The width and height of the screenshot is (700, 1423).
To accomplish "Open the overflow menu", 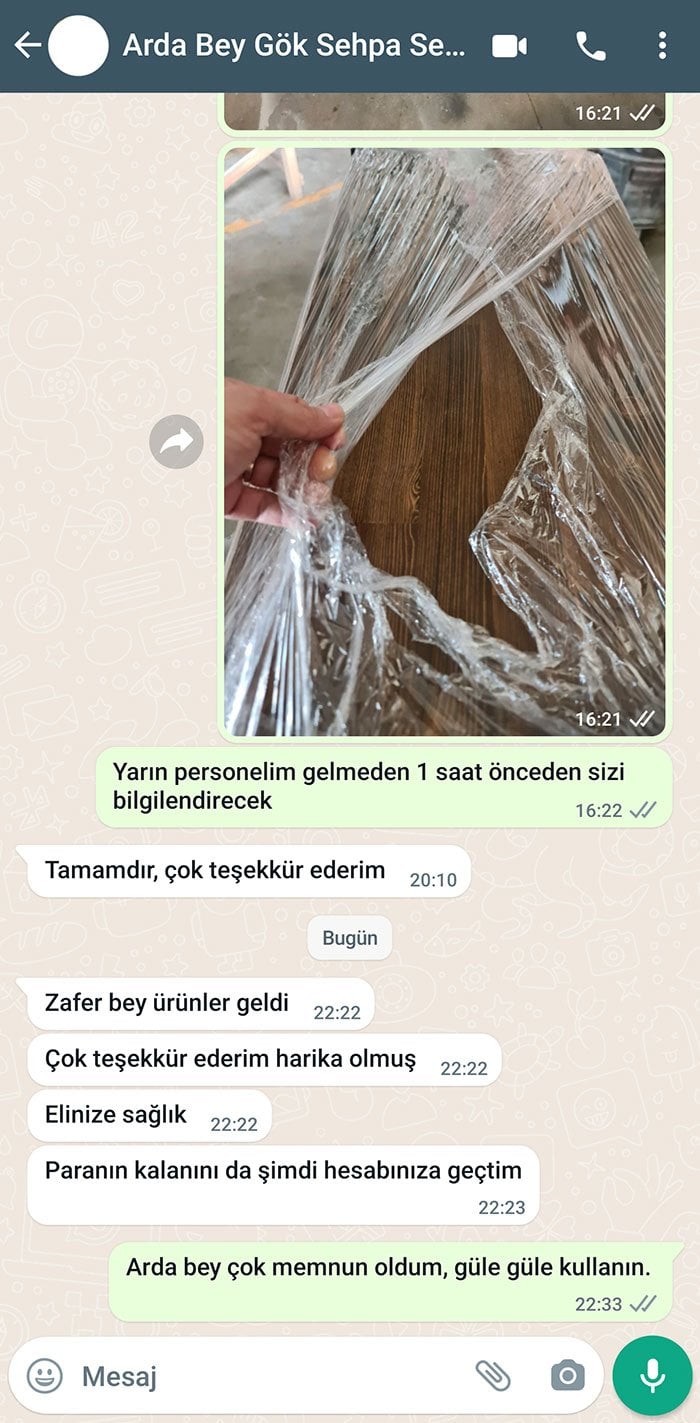I will click(x=662, y=46).
